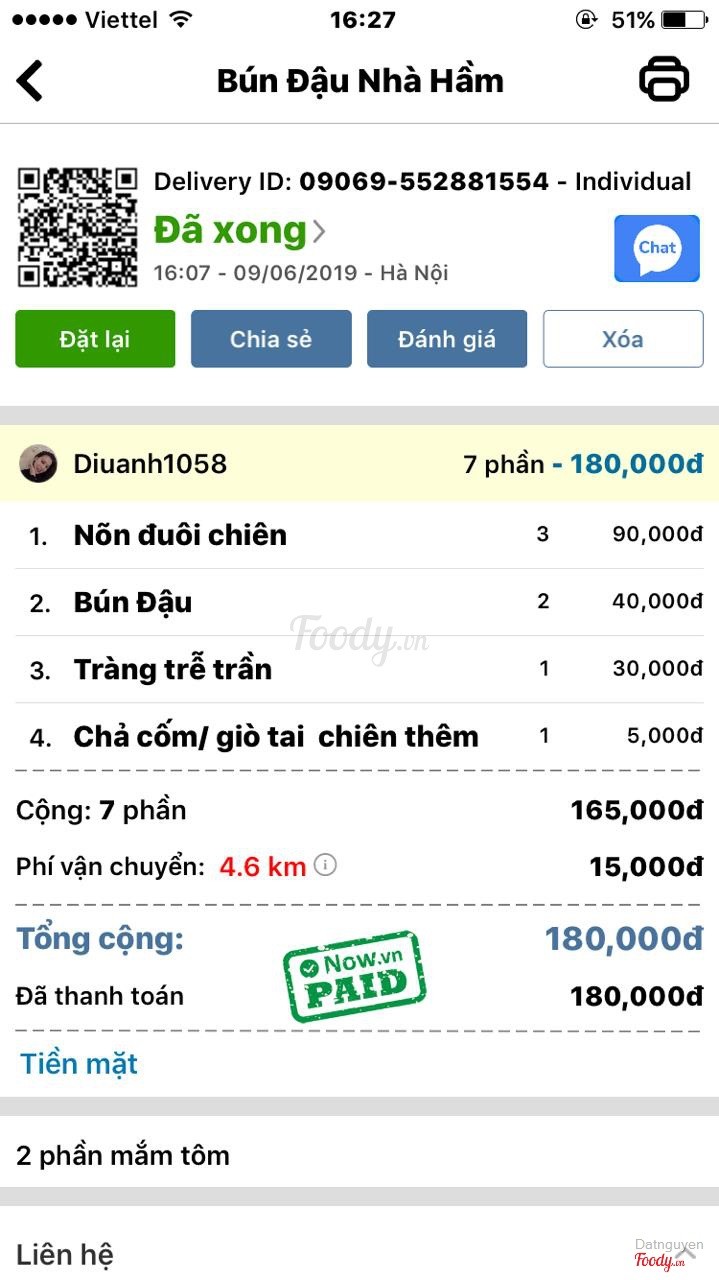Share the order via Chia sẻ
The image size is (719, 1280).
pos(271,339)
